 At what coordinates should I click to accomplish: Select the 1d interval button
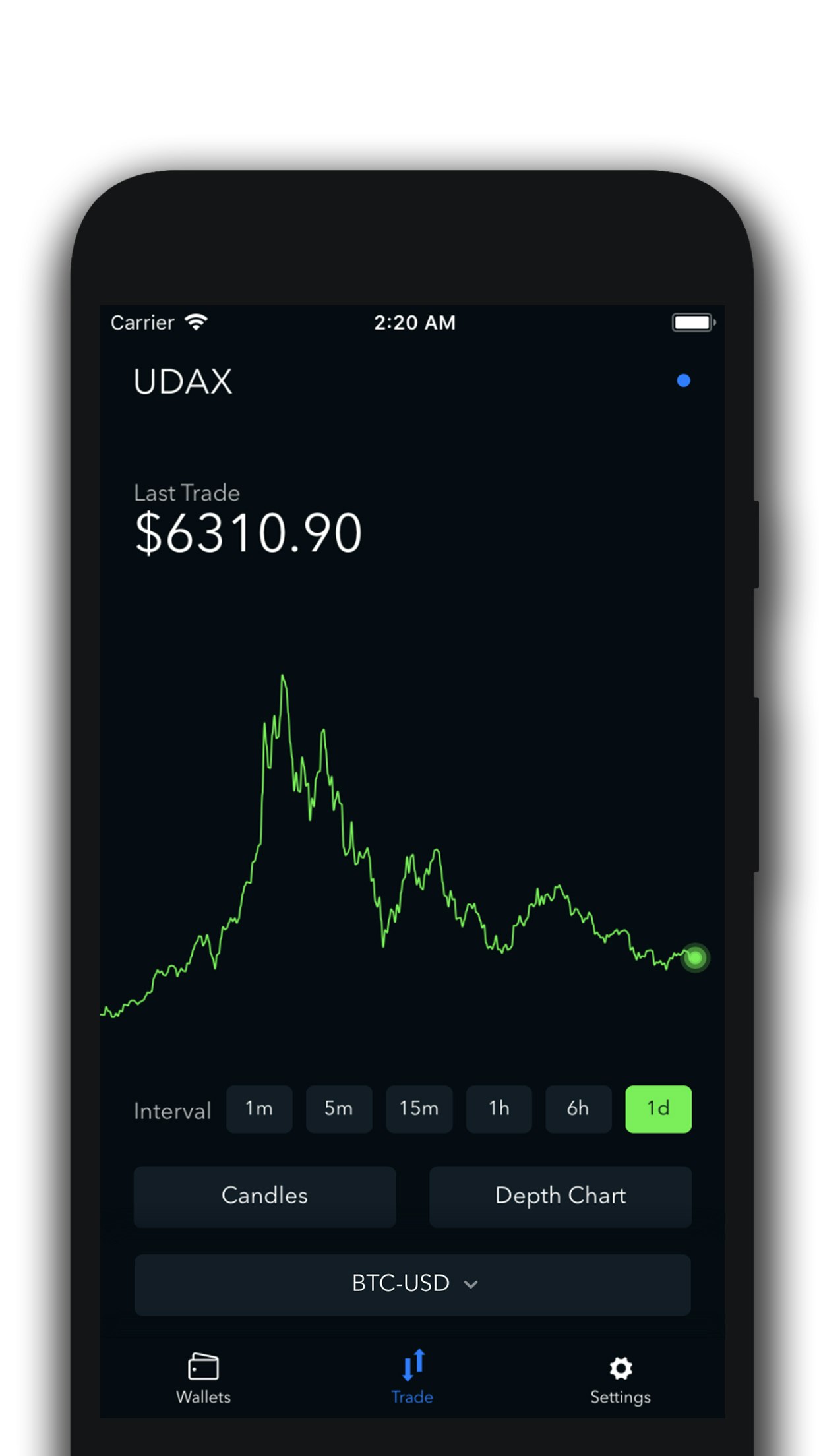[x=658, y=1109]
